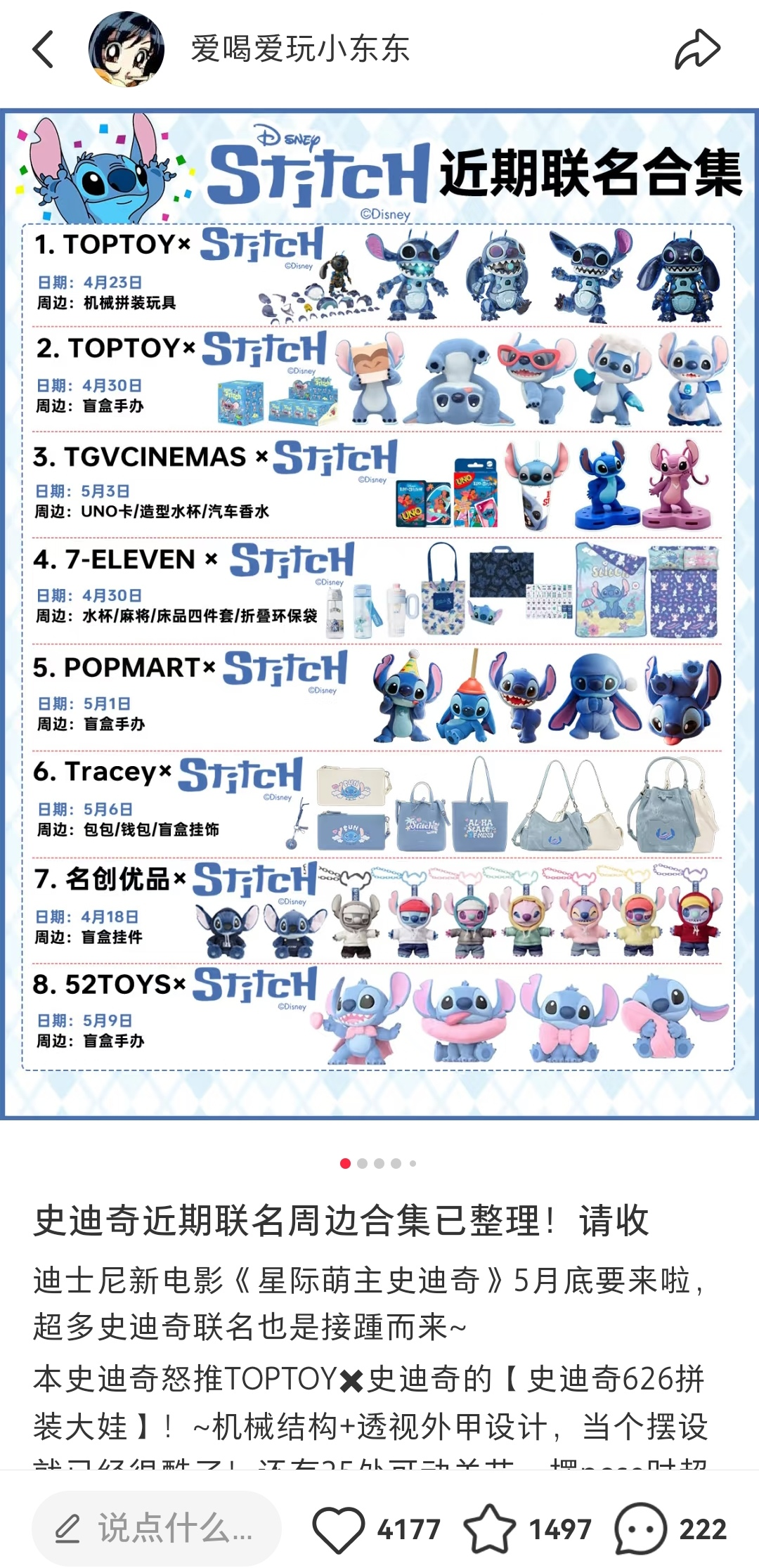Tap the 说点什么 comment input field
Viewport: 759px width, 1568px height.
click(156, 1528)
